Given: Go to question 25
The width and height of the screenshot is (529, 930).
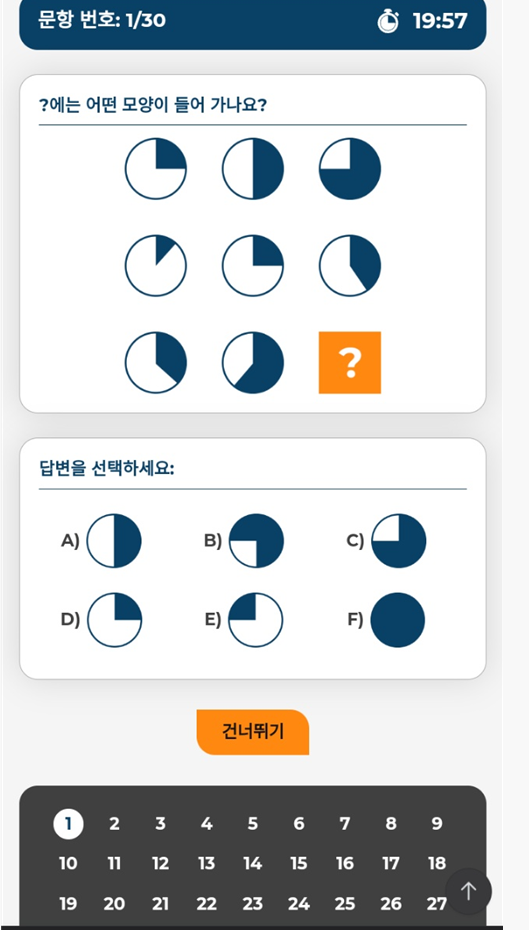Looking at the screenshot, I should tap(345, 904).
